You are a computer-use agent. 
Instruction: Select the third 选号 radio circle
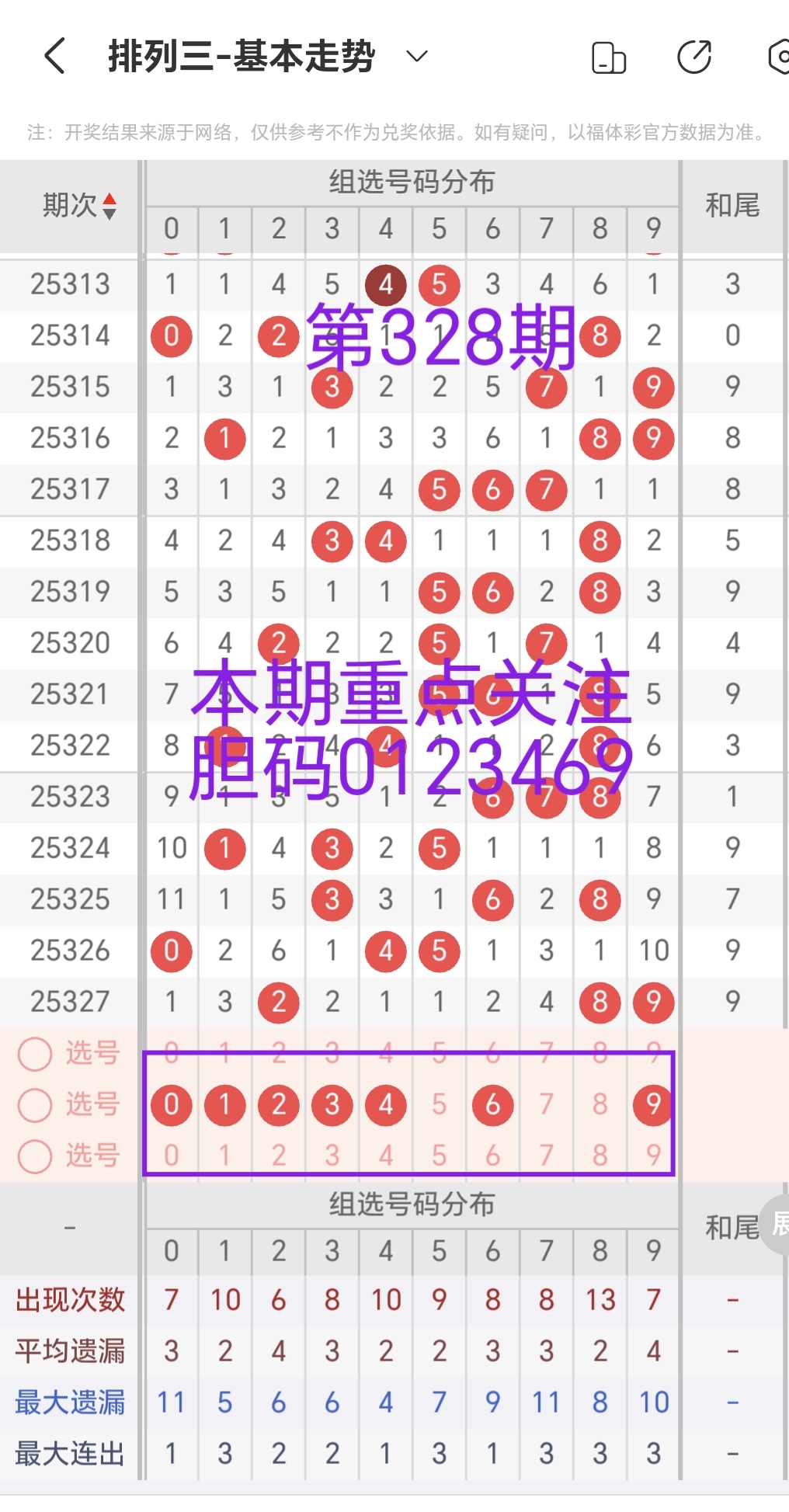tap(34, 1156)
